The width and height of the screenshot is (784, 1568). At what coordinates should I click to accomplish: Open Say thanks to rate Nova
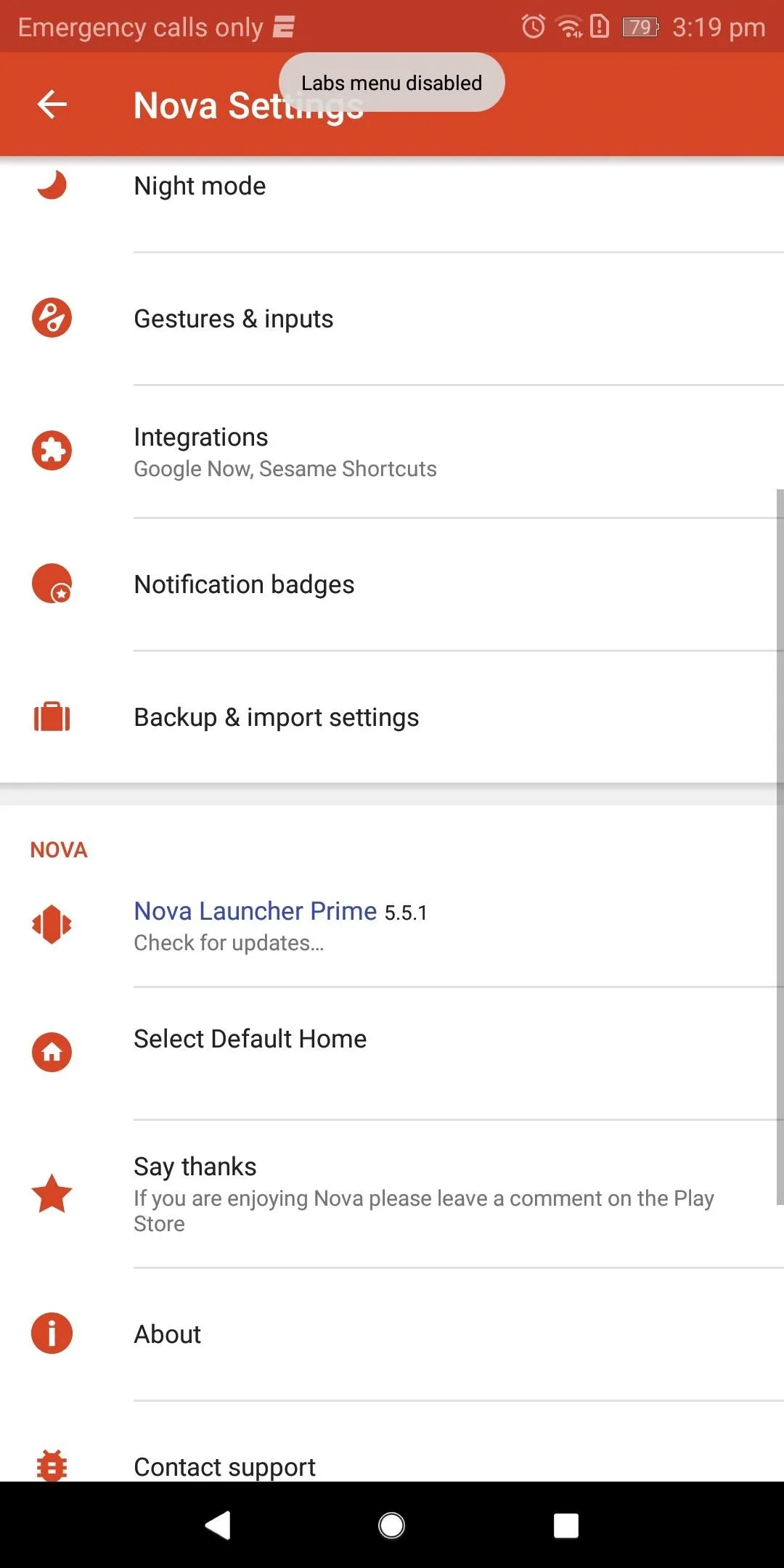(x=392, y=1194)
